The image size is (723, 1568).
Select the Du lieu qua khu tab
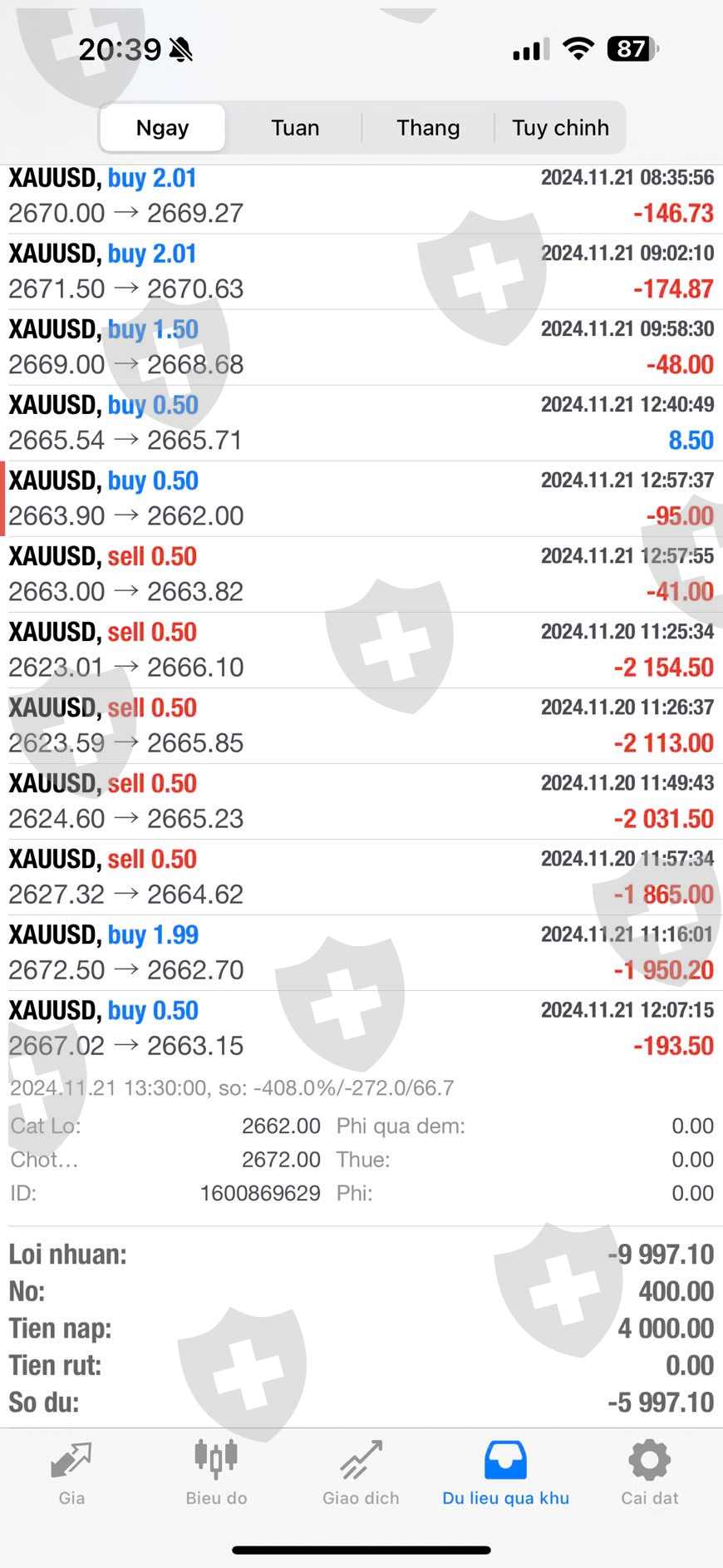coord(505,1475)
